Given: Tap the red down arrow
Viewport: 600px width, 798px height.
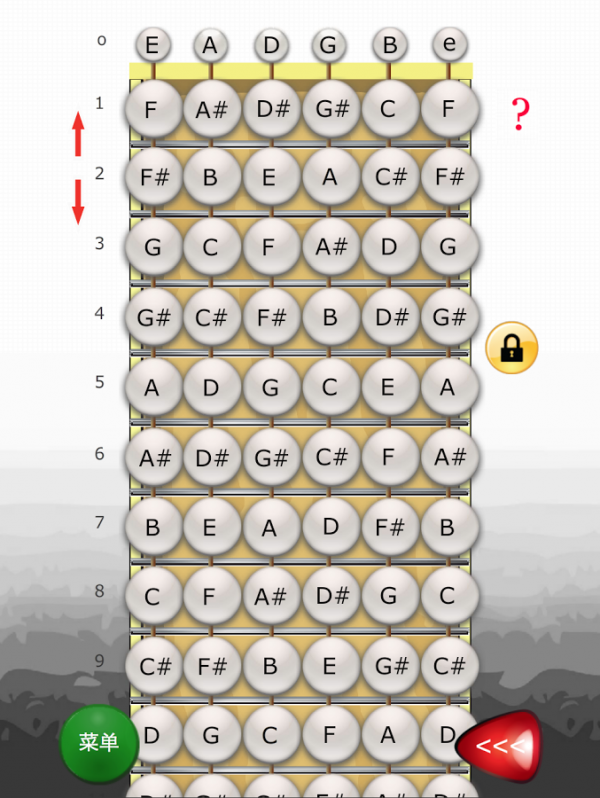Looking at the screenshot, I should tap(78, 201).
